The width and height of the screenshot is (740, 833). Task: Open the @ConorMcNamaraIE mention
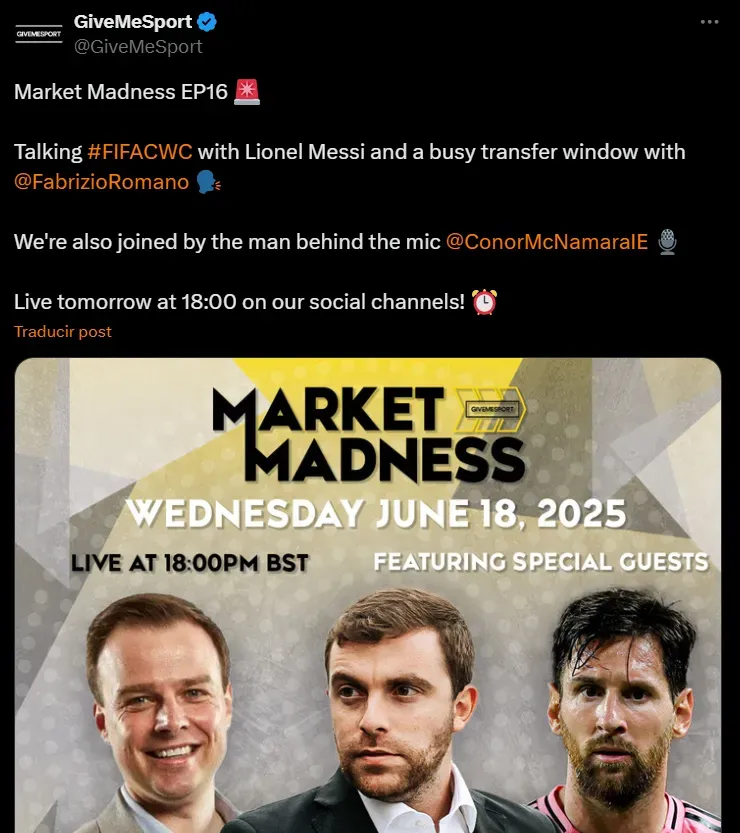click(x=547, y=242)
